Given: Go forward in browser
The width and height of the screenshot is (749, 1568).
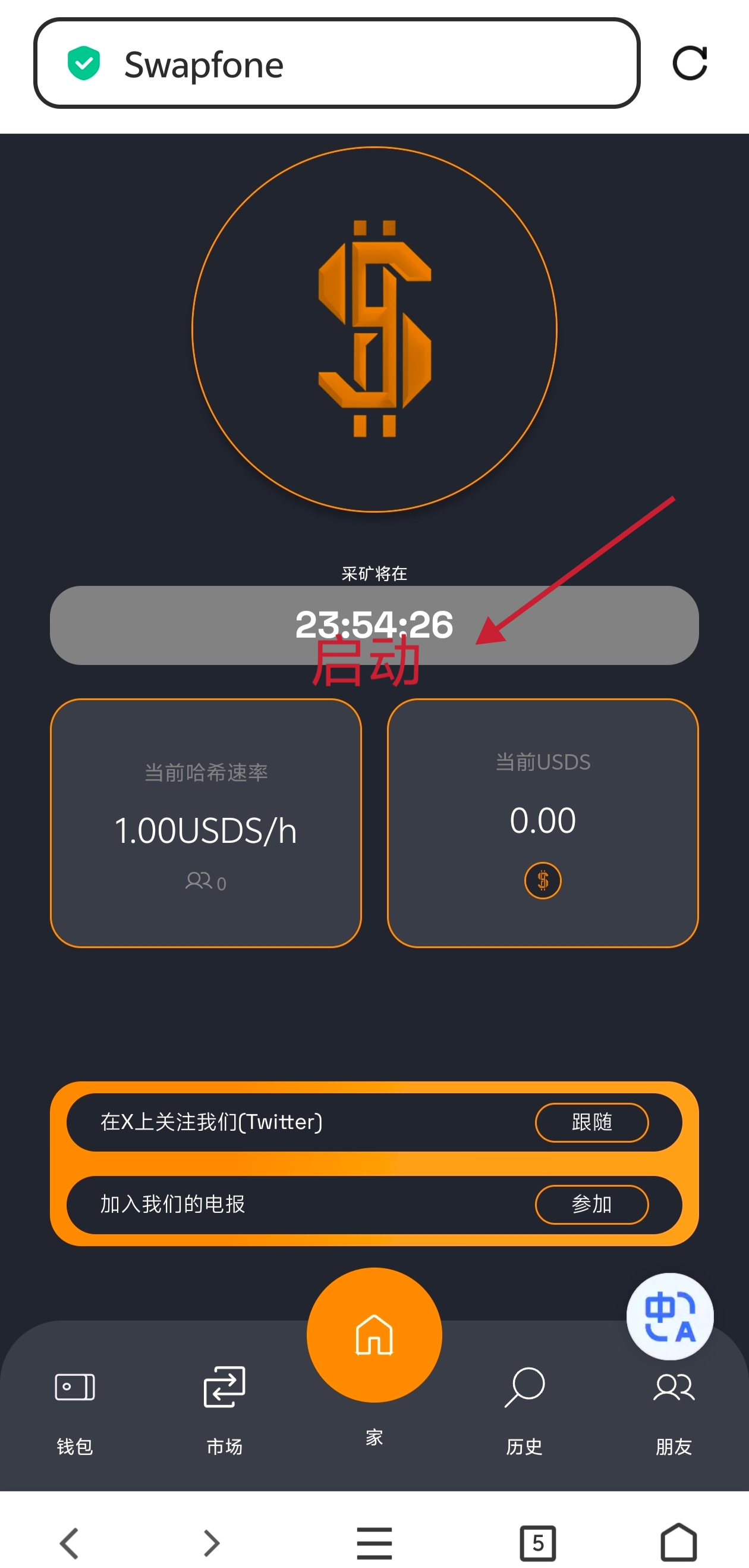Looking at the screenshot, I should [211, 1542].
